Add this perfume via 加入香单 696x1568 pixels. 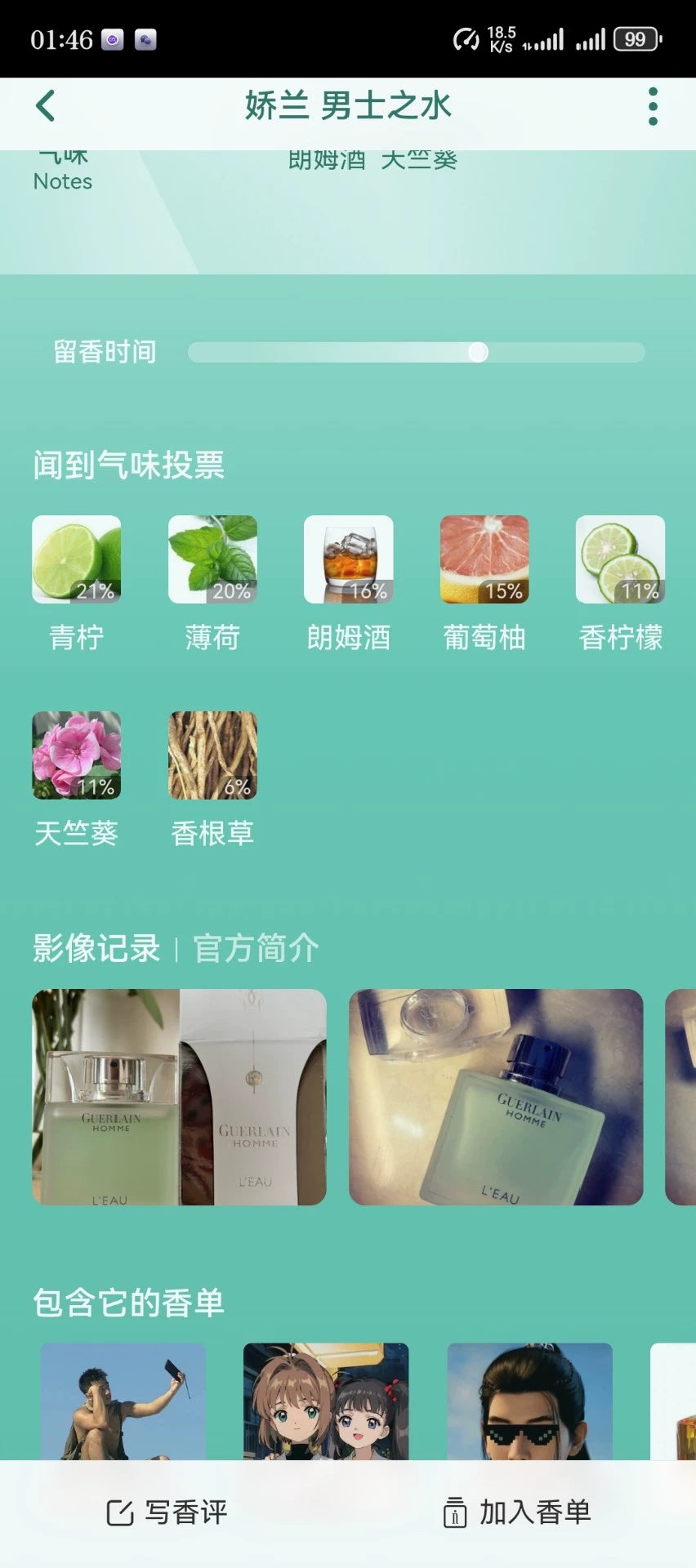point(516,1512)
